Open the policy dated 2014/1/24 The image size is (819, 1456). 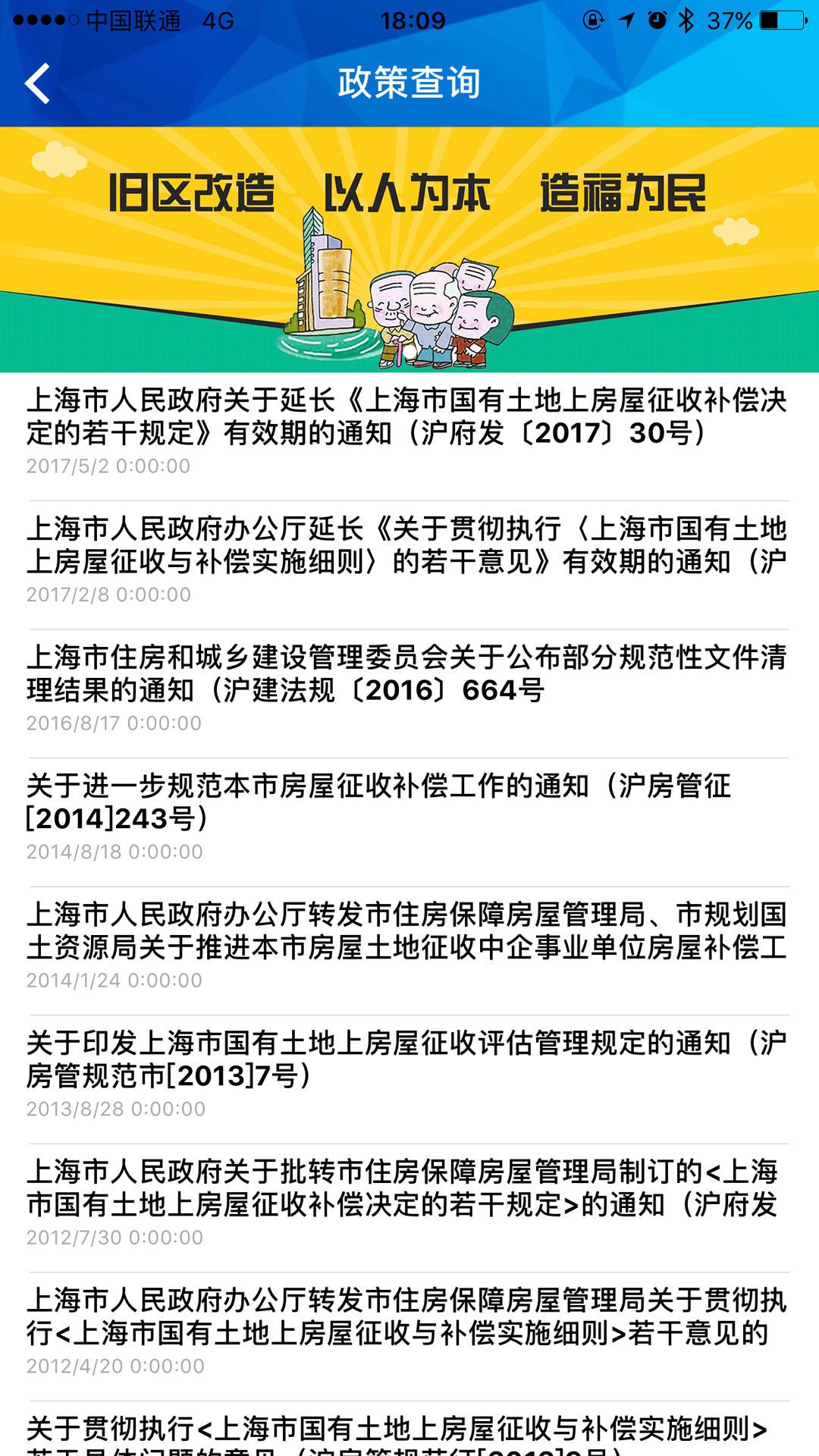[x=408, y=931]
